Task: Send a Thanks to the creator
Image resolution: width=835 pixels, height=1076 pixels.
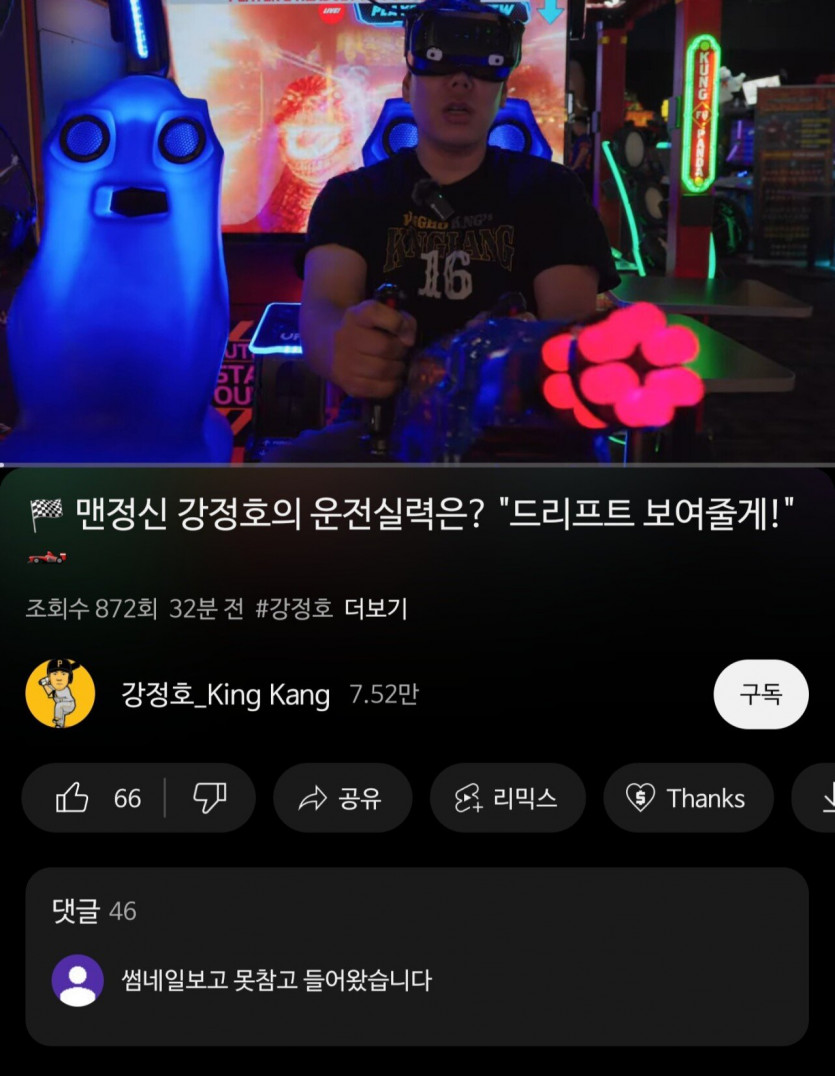Action: point(687,798)
